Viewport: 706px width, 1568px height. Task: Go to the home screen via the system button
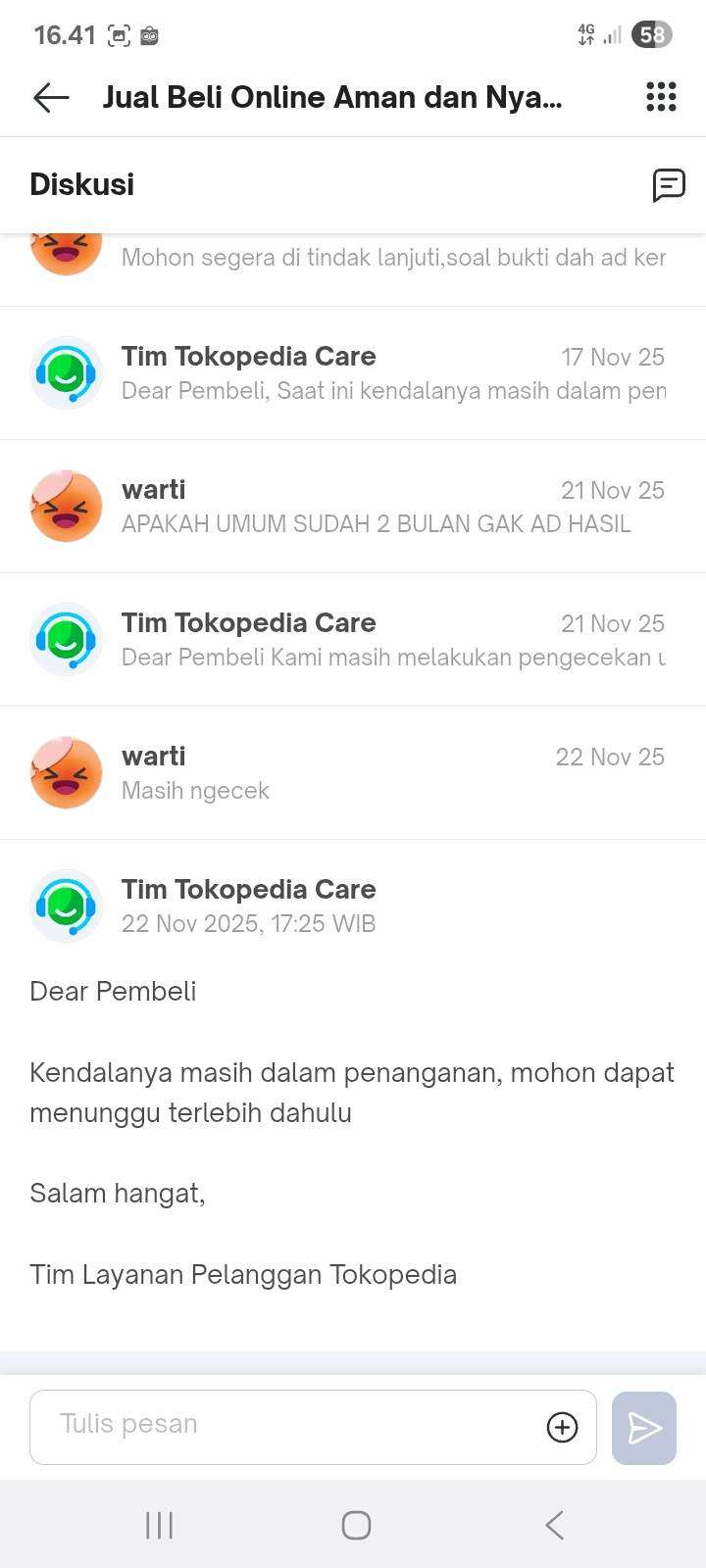356,1525
